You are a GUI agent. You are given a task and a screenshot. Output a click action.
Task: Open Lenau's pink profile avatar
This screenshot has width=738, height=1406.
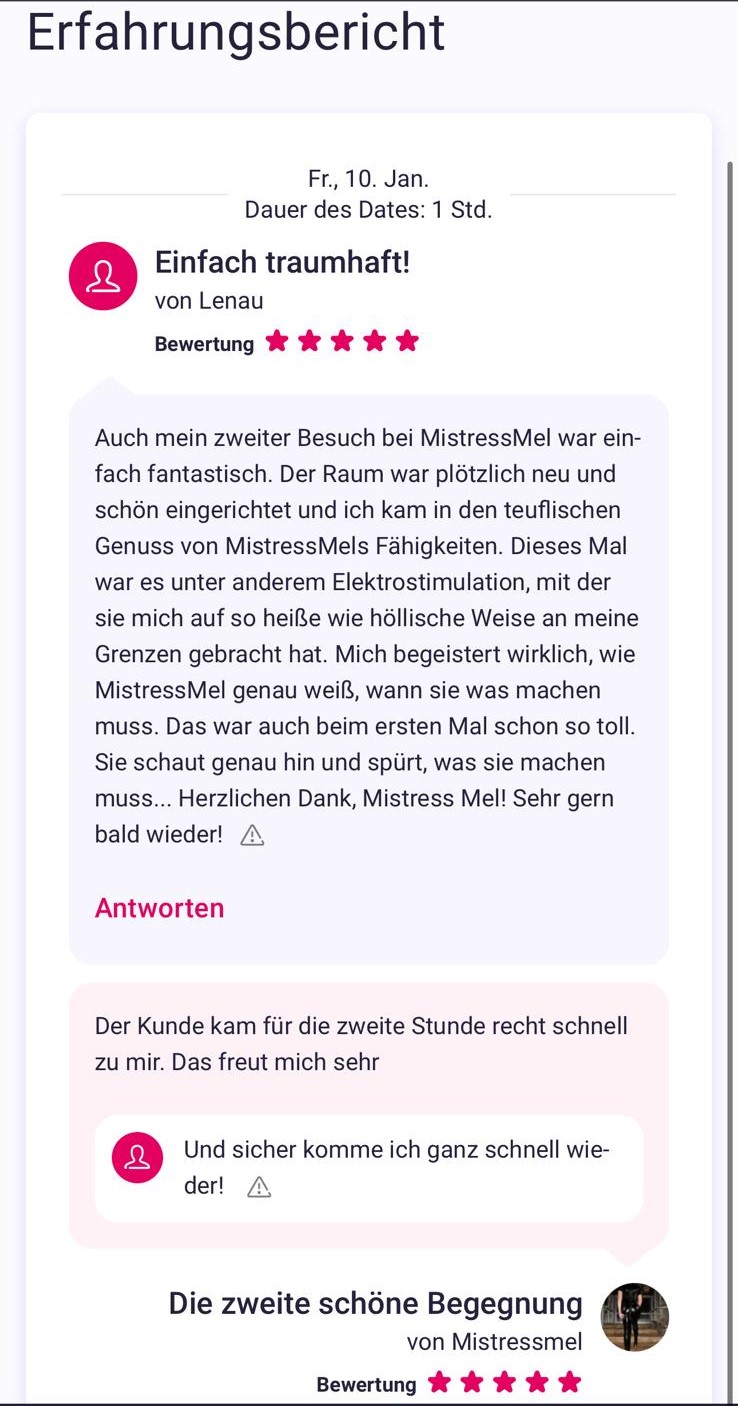point(102,276)
